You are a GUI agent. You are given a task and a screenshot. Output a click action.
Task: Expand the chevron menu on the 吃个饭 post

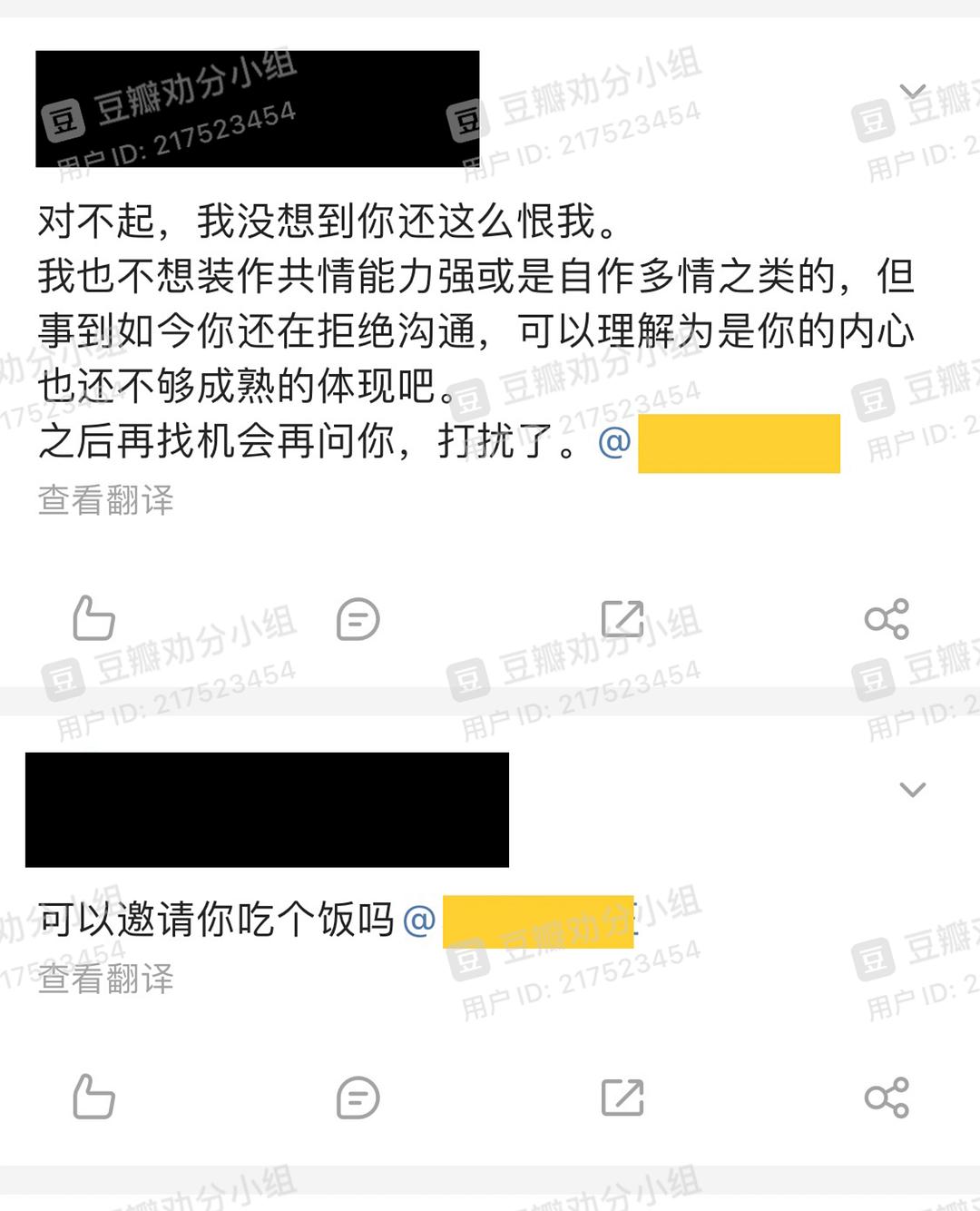coord(912,789)
